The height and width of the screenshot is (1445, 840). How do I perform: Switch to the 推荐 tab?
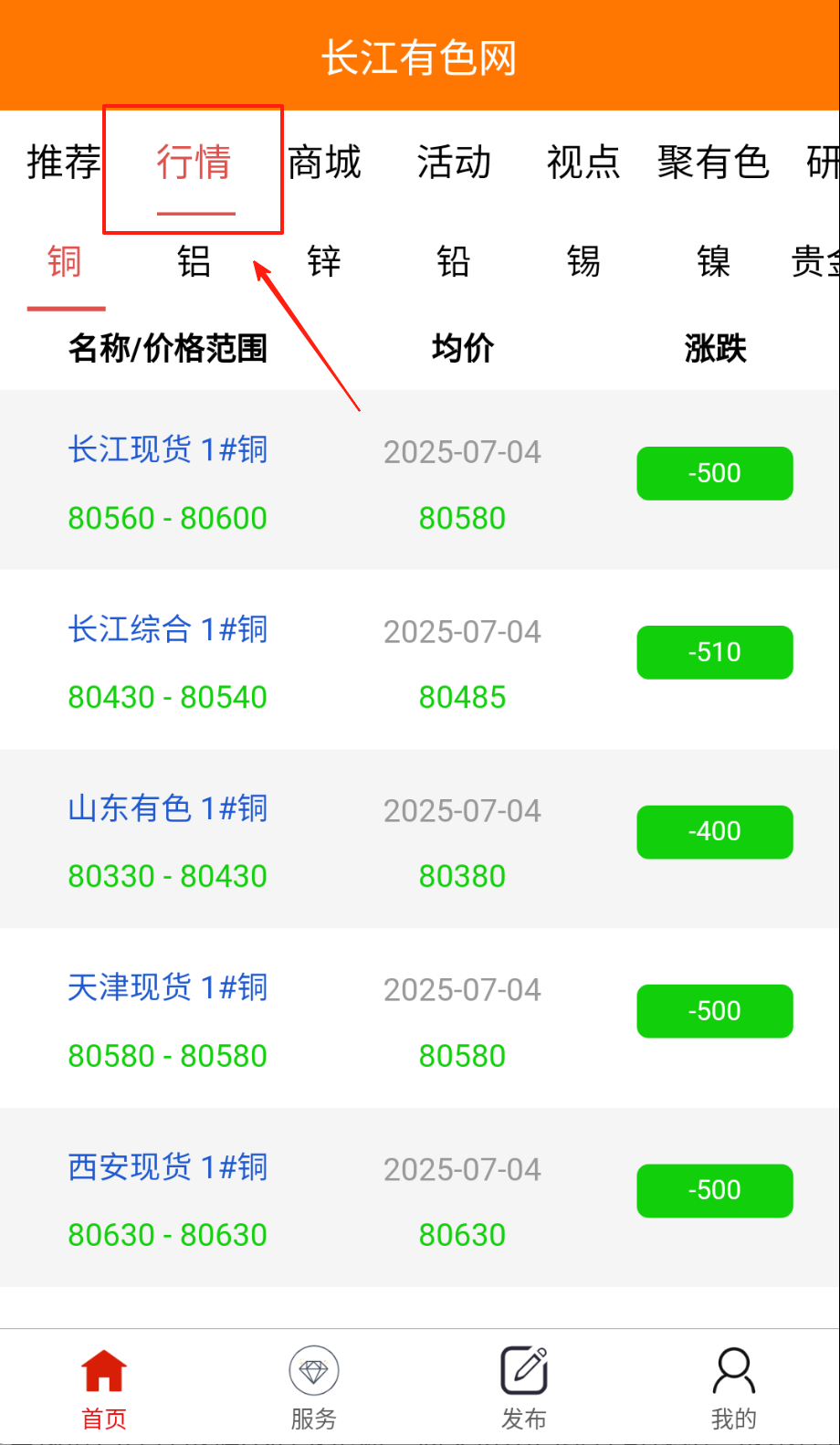(63, 163)
